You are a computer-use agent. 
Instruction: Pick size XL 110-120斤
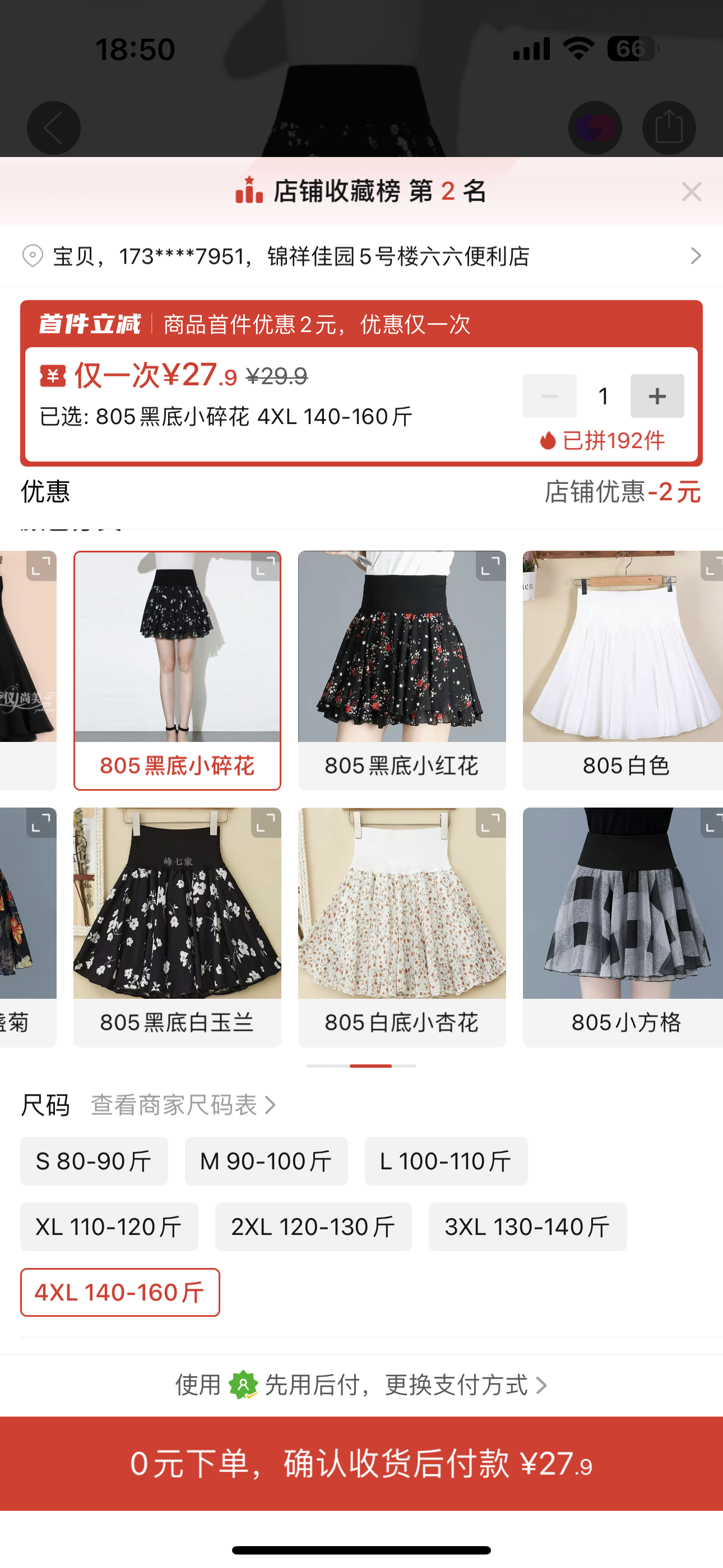pyautogui.click(x=109, y=1226)
